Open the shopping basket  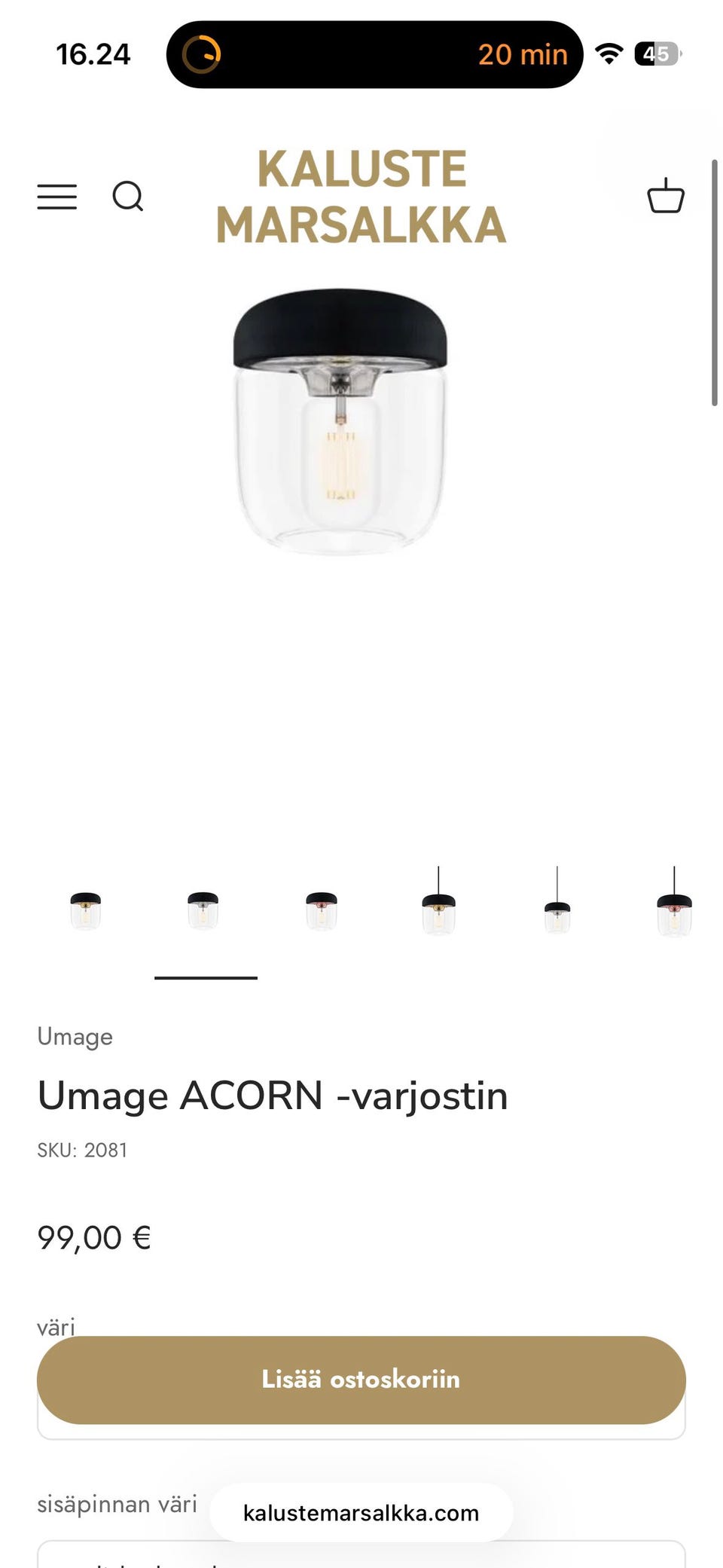click(x=666, y=196)
